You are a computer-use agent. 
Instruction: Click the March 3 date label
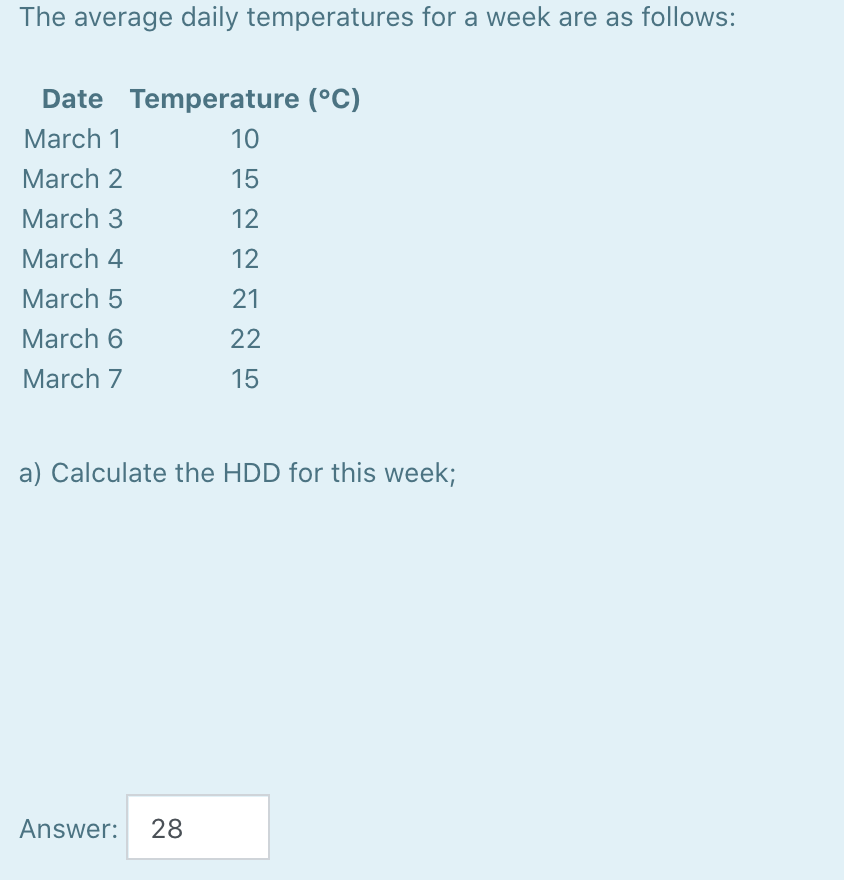pyautogui.click(x=72, y=219)
